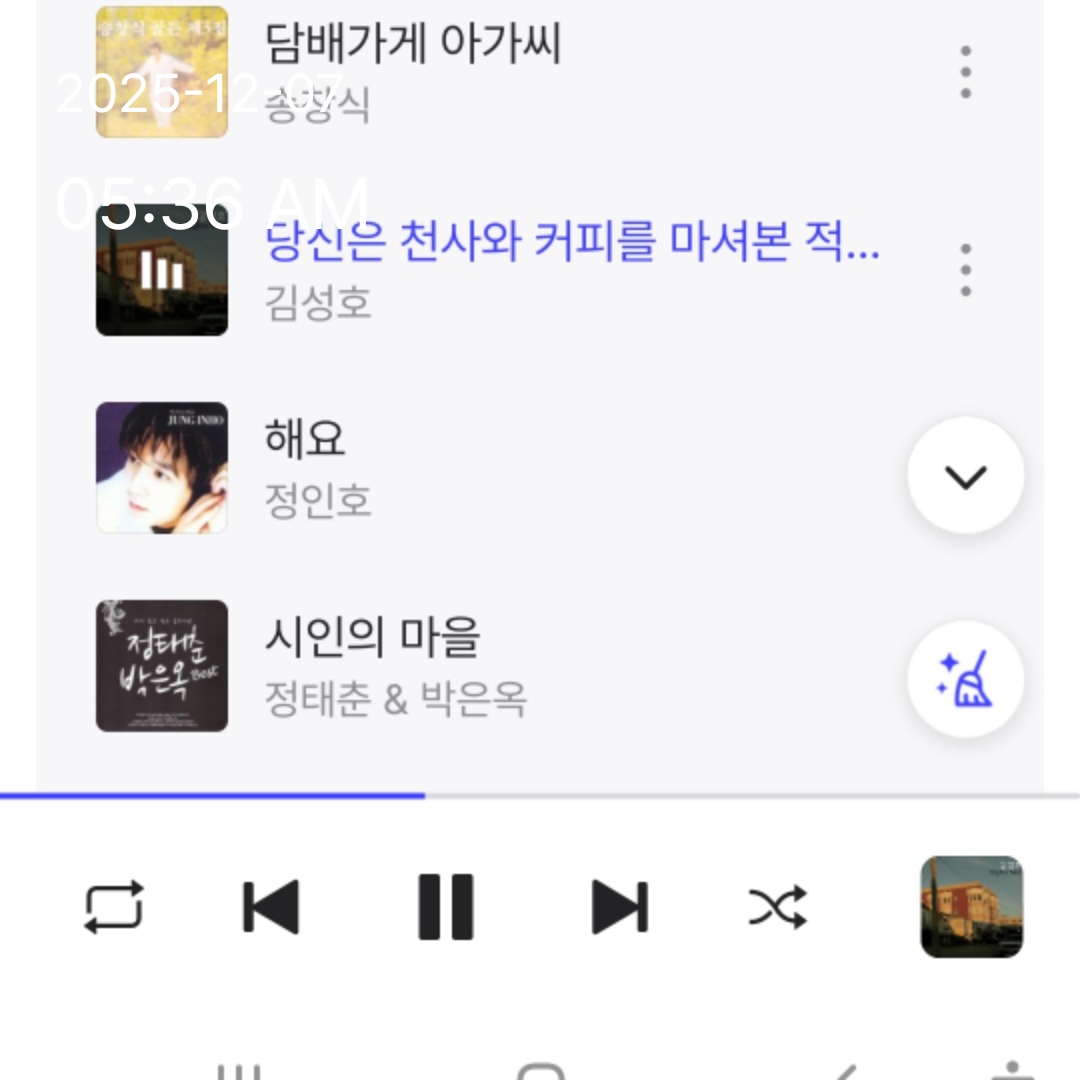Open the now playing album art
Screen dimensions: 1080x1080
pos(971,906)
